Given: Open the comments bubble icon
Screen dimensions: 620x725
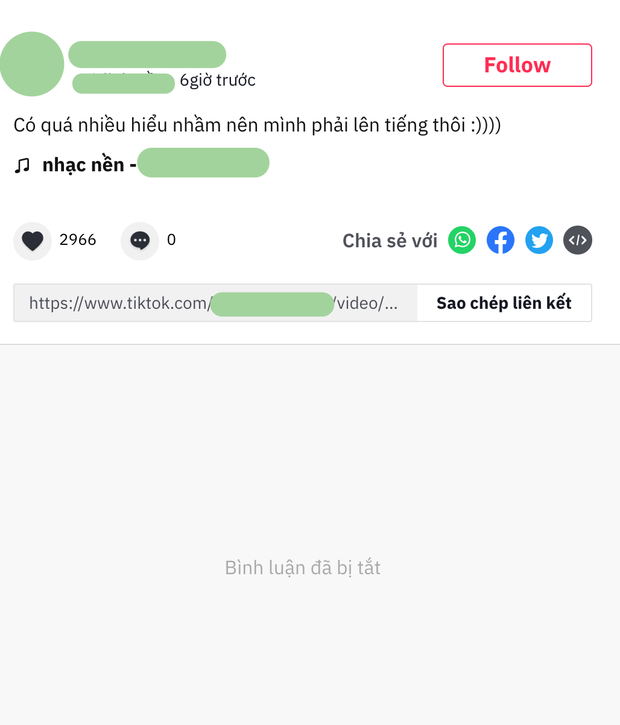Looking at the screenshot, I should [x=140, y=240].
